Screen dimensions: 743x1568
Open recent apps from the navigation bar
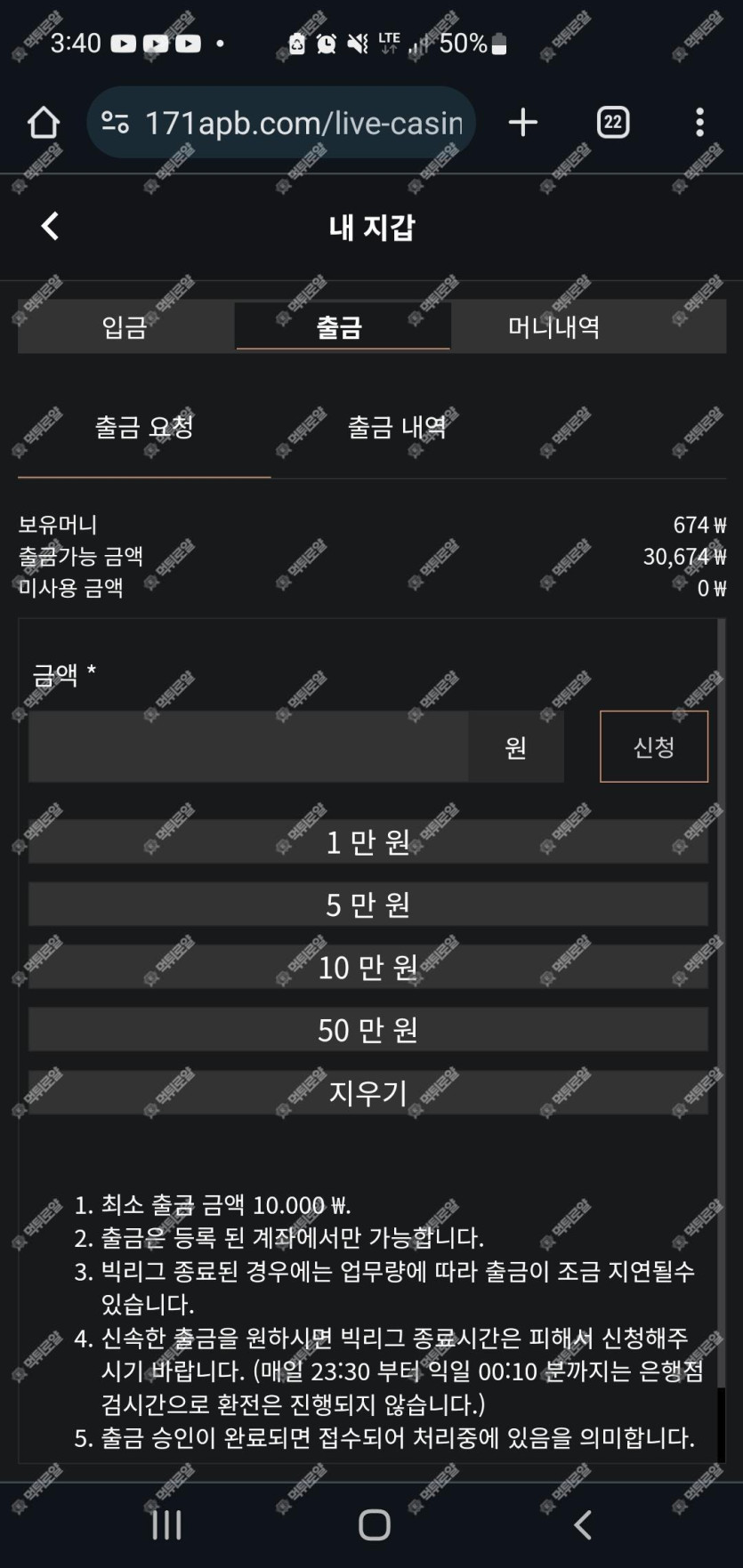coord(167,1524)
